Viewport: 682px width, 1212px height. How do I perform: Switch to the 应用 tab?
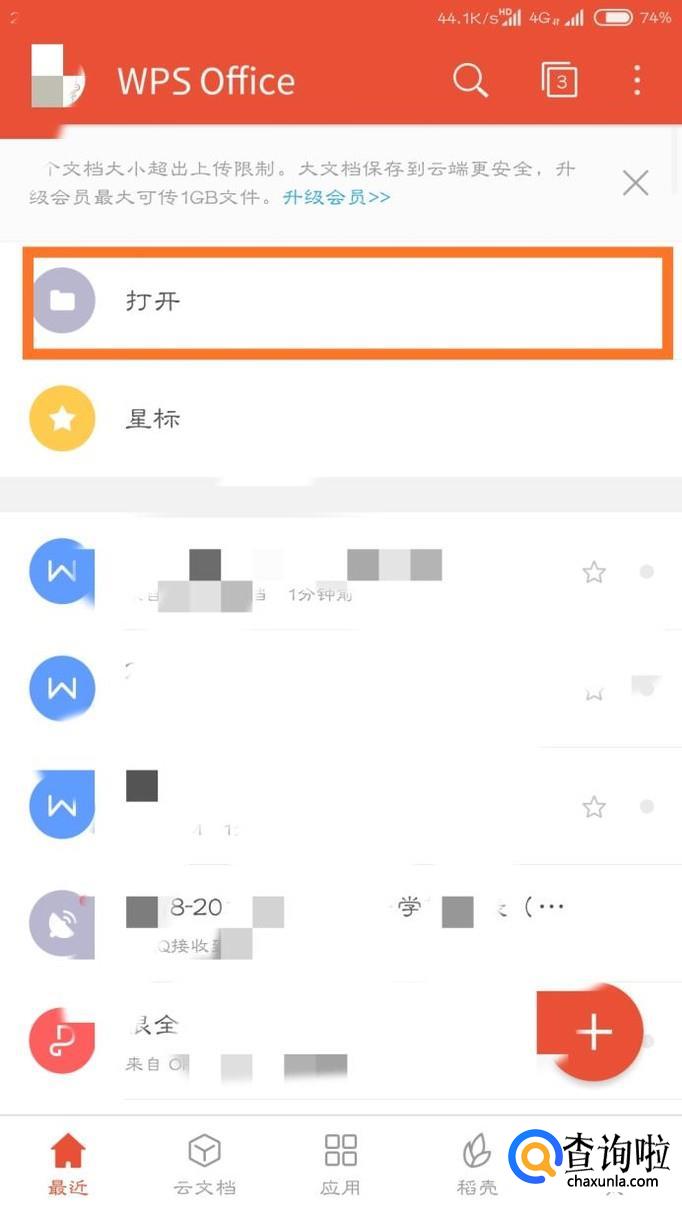(x=340, y=1166)
